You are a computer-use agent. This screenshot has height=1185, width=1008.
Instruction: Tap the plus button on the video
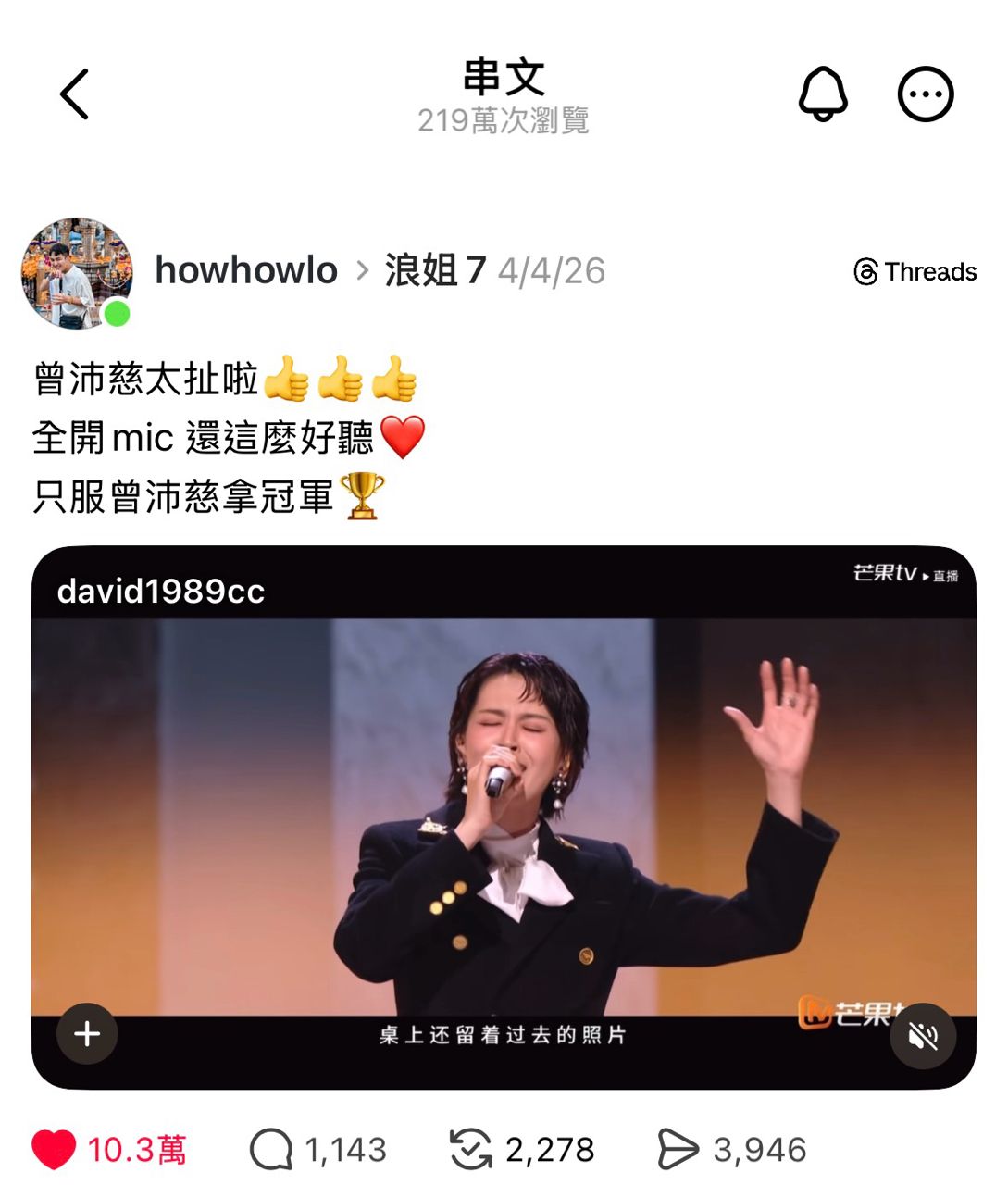pyautogui.click(x=87, y=1033)
